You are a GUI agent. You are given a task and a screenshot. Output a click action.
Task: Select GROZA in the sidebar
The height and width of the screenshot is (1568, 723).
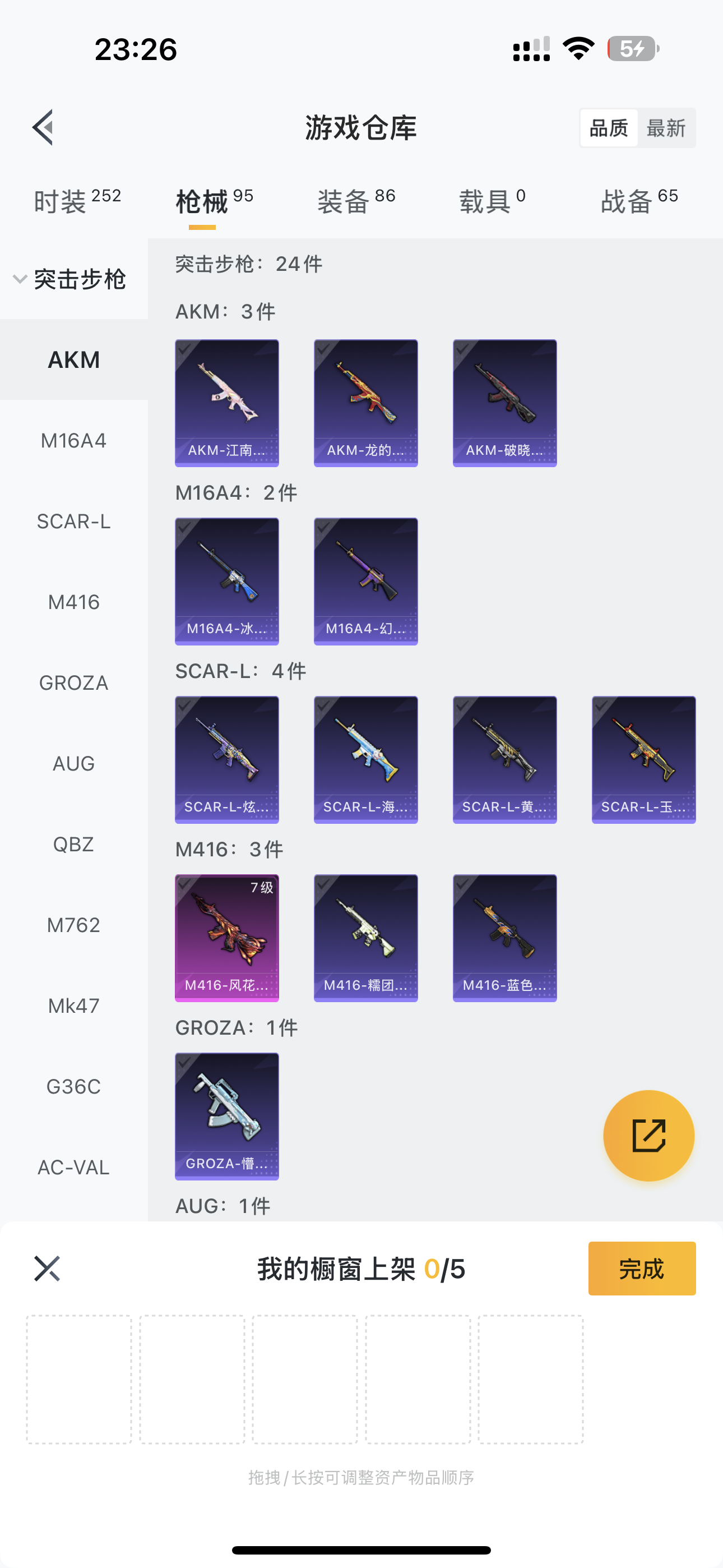click(x=73, y=682)
